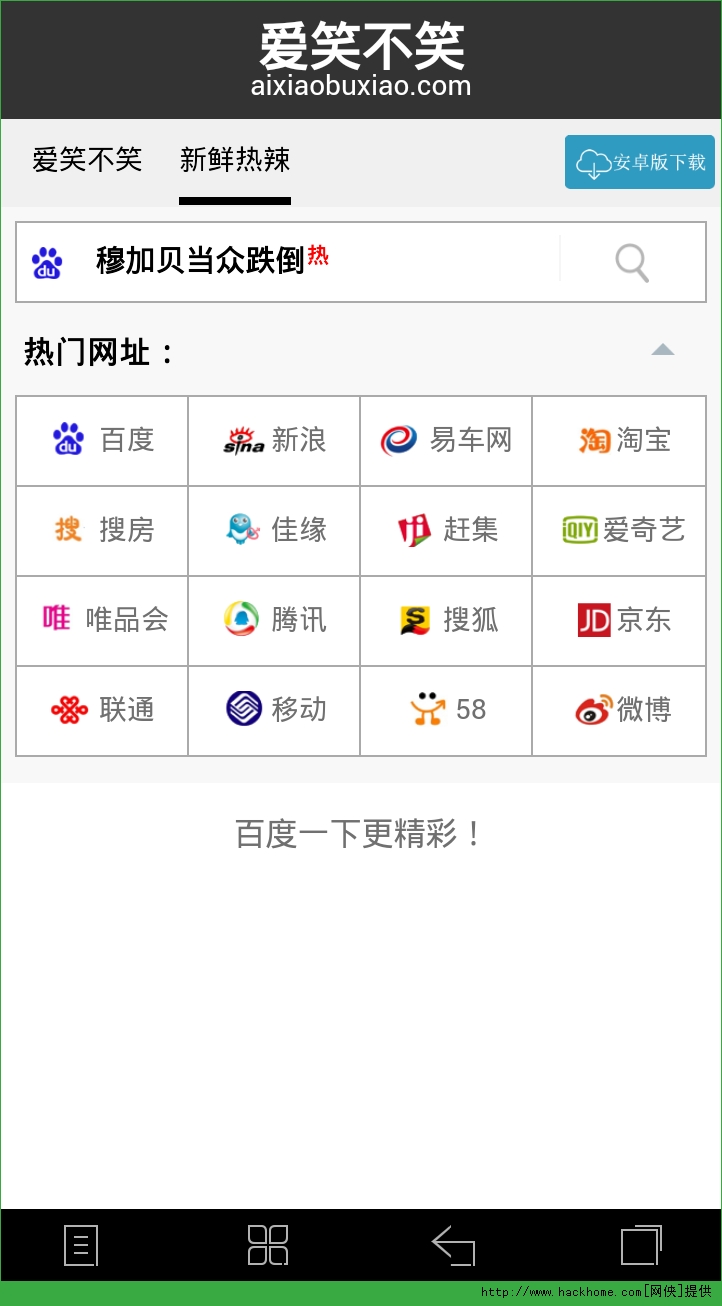722x1306 pixels.
Task: Open the 腾讯 link
Action: 274,620
